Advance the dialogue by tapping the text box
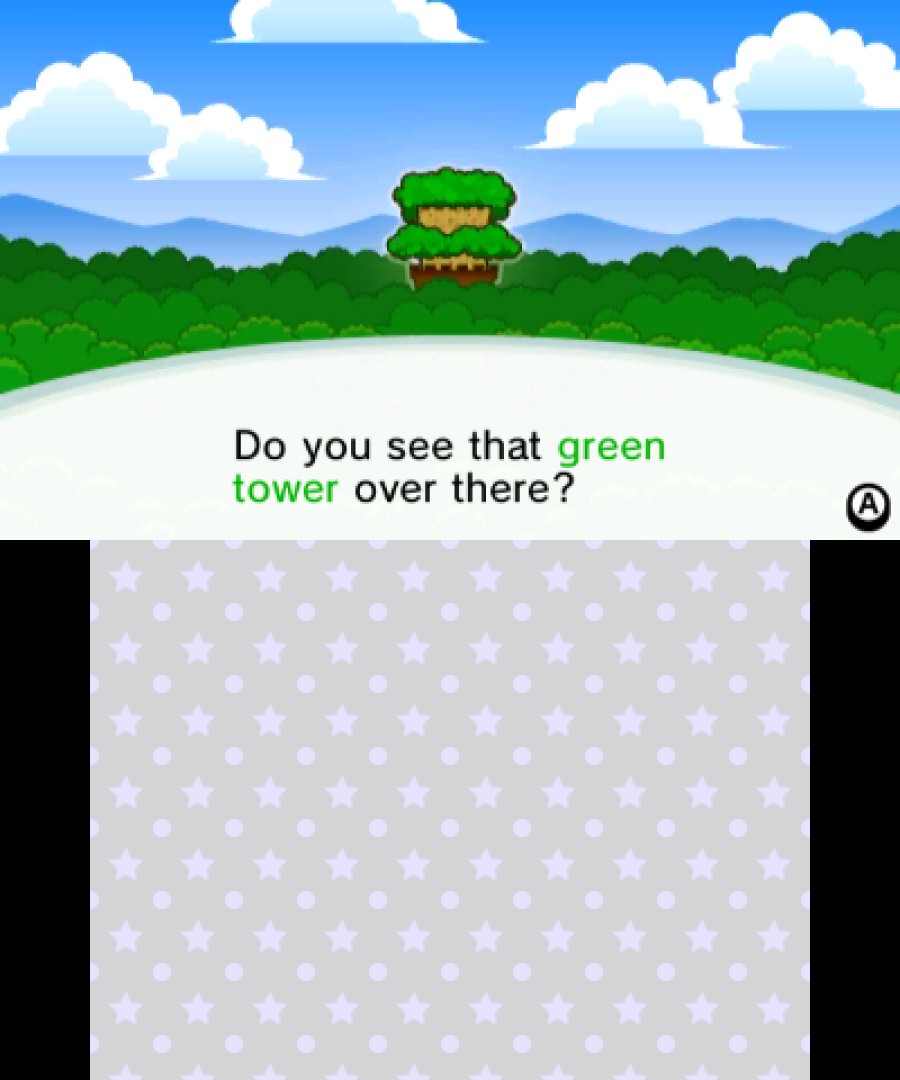Image resolution: width=900 pixels, height=1080 pixels. click(x=450, y=470)
